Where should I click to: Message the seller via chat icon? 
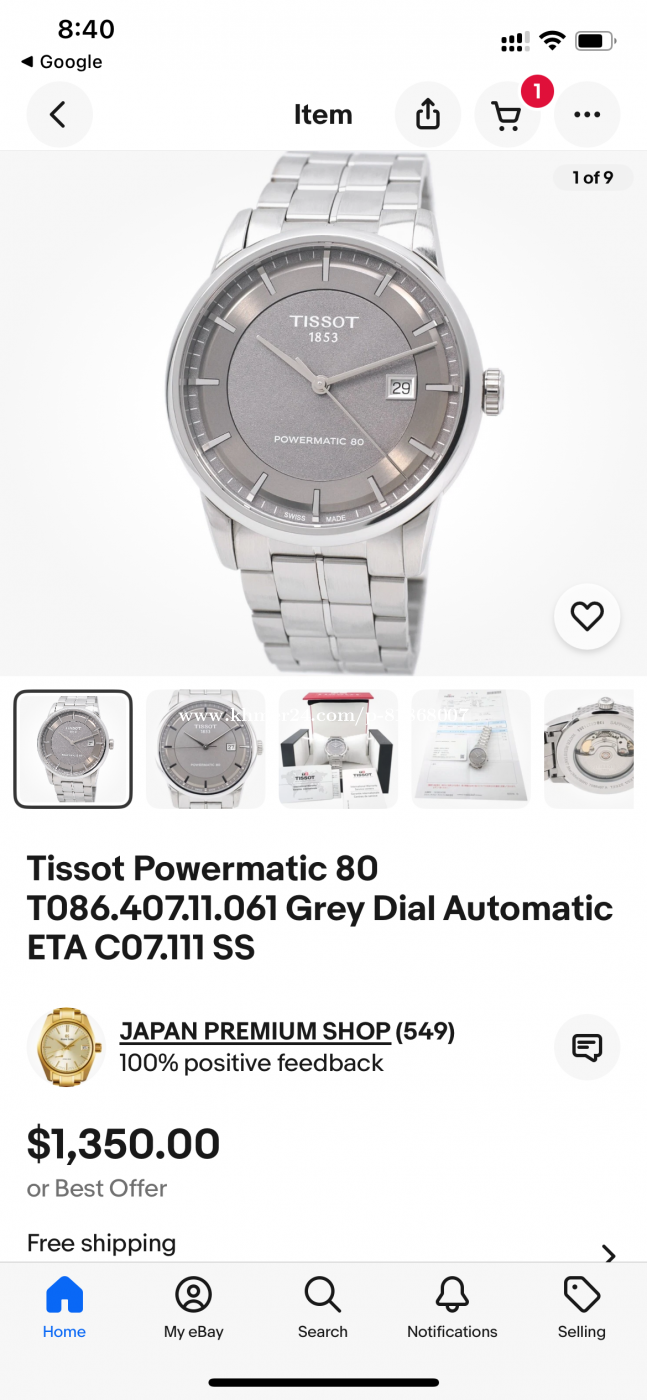587,1047
